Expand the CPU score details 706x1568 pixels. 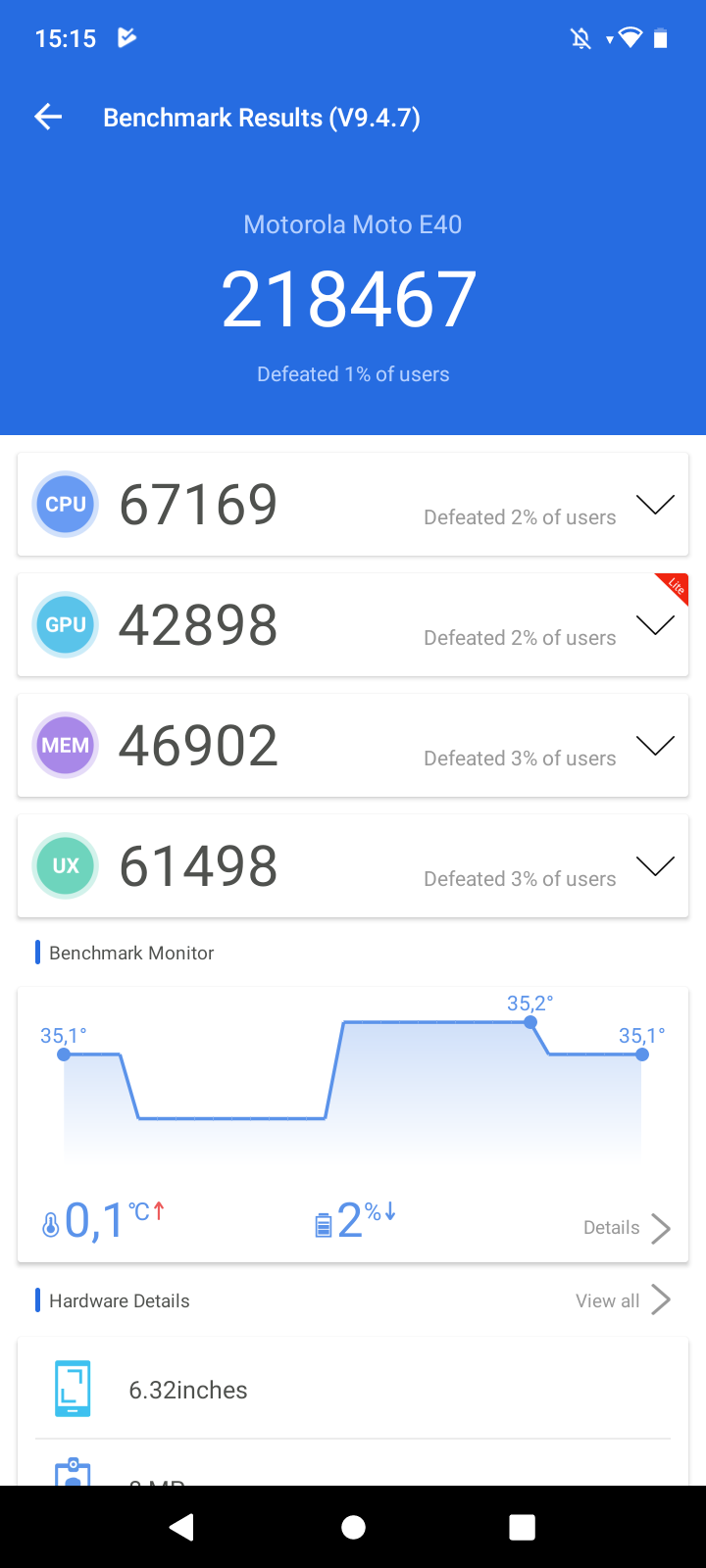[x=655, y=505]
